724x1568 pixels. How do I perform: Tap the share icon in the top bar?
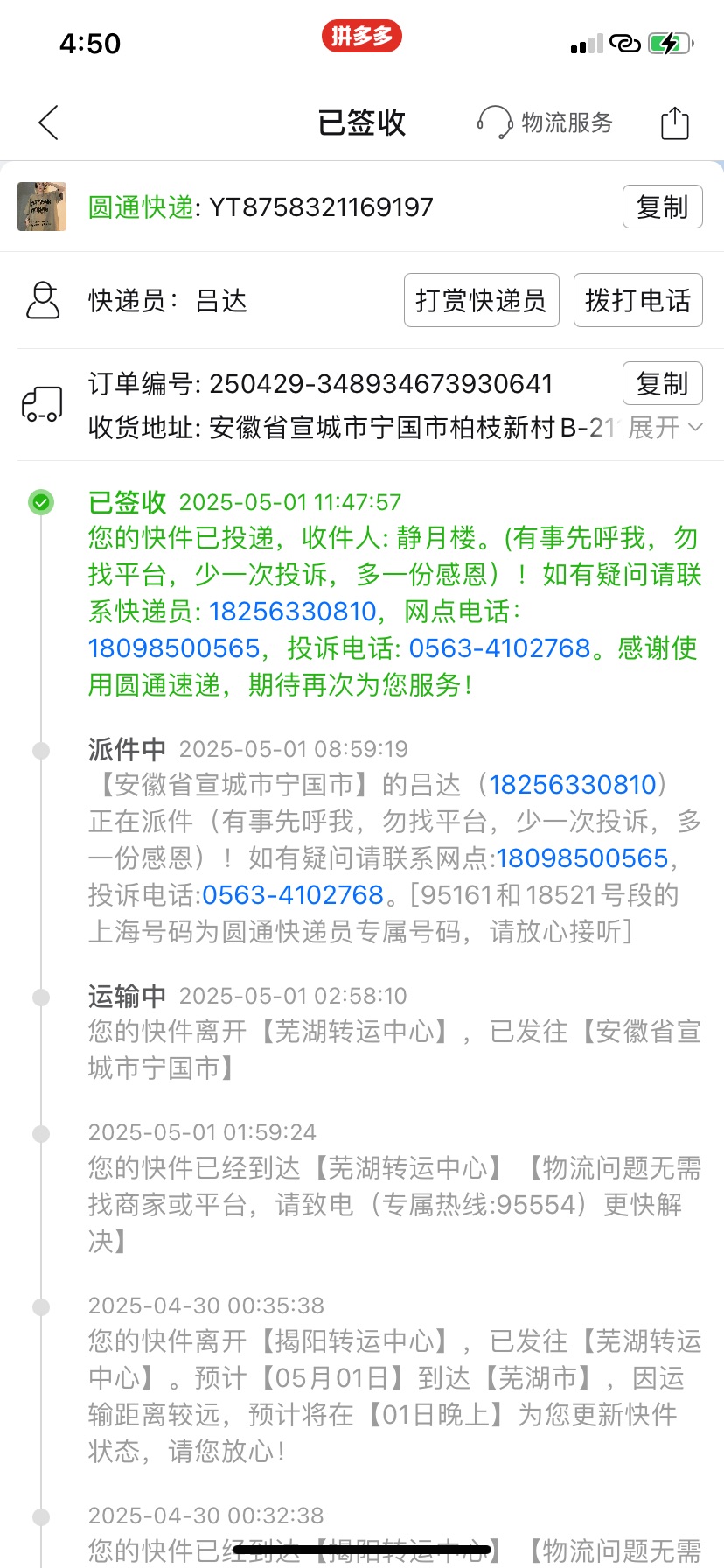[x=674, y=122]
